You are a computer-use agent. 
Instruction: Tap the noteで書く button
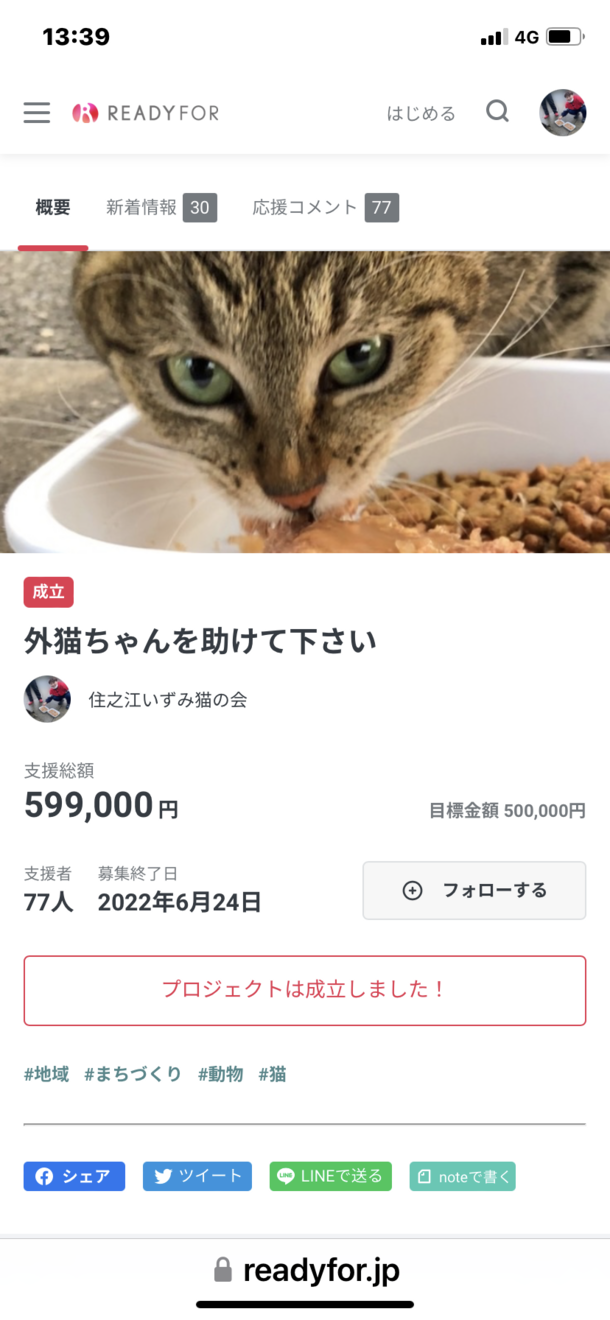[x=462, y=1176]
